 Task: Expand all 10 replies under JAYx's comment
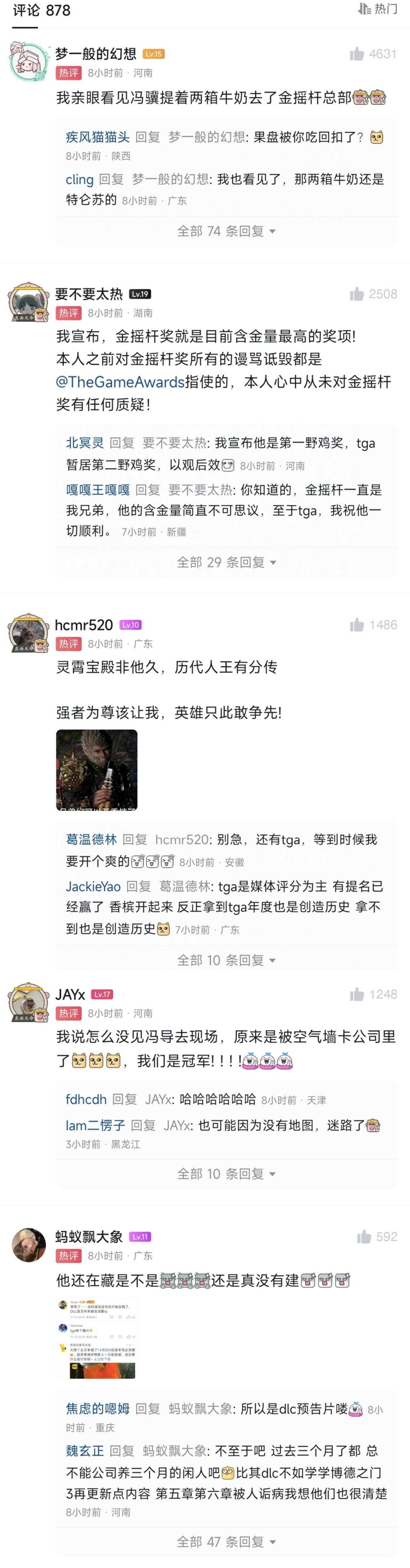pyautogui.click(x=226, y=1174)
